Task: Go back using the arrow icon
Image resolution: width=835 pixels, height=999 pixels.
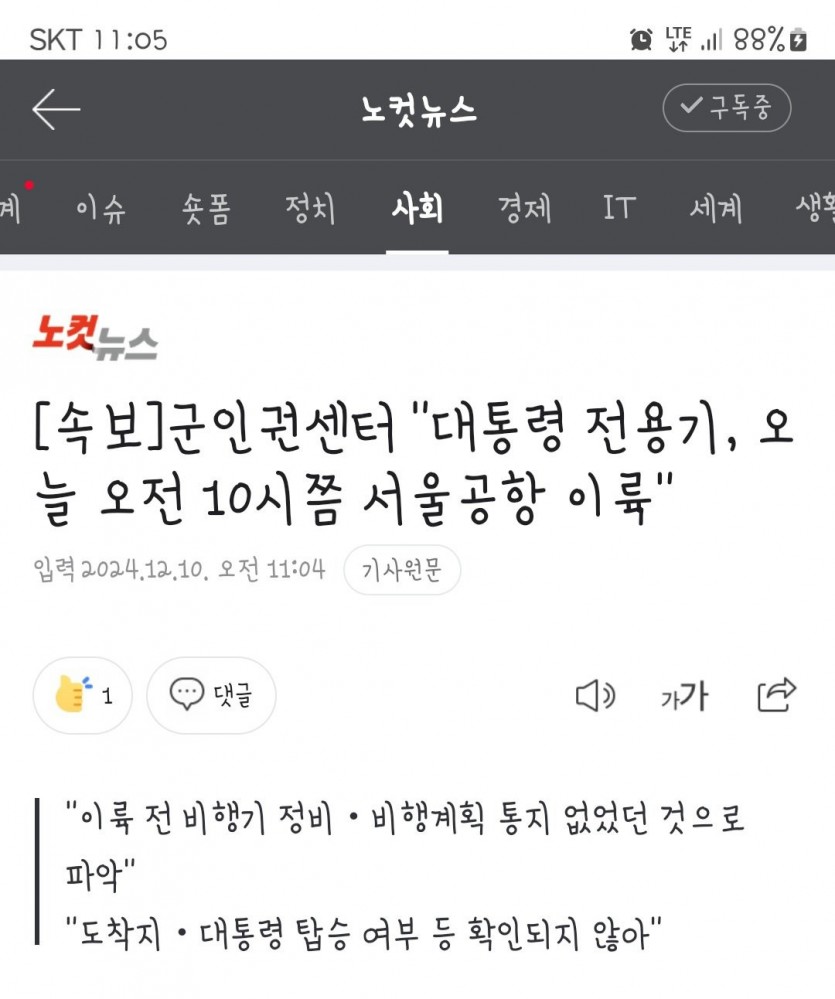Action: 56,109
